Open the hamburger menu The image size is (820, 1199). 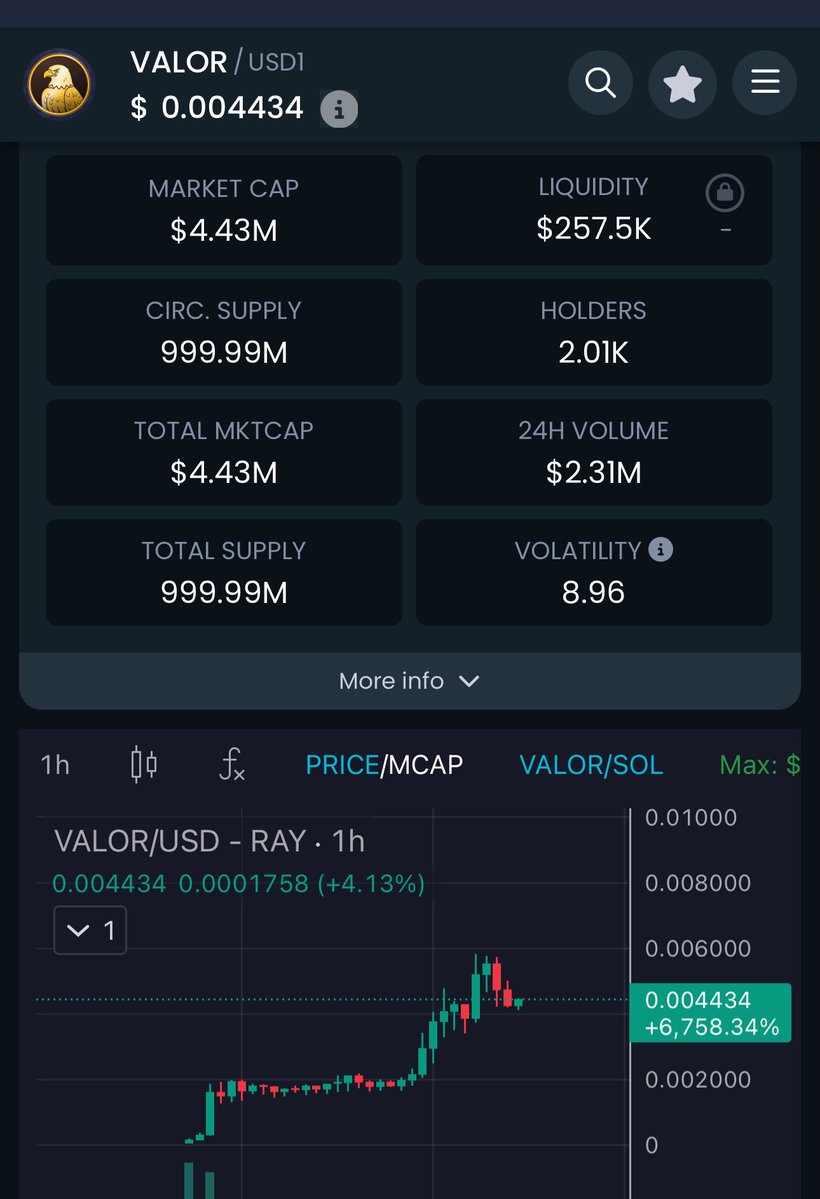[765, 82]
